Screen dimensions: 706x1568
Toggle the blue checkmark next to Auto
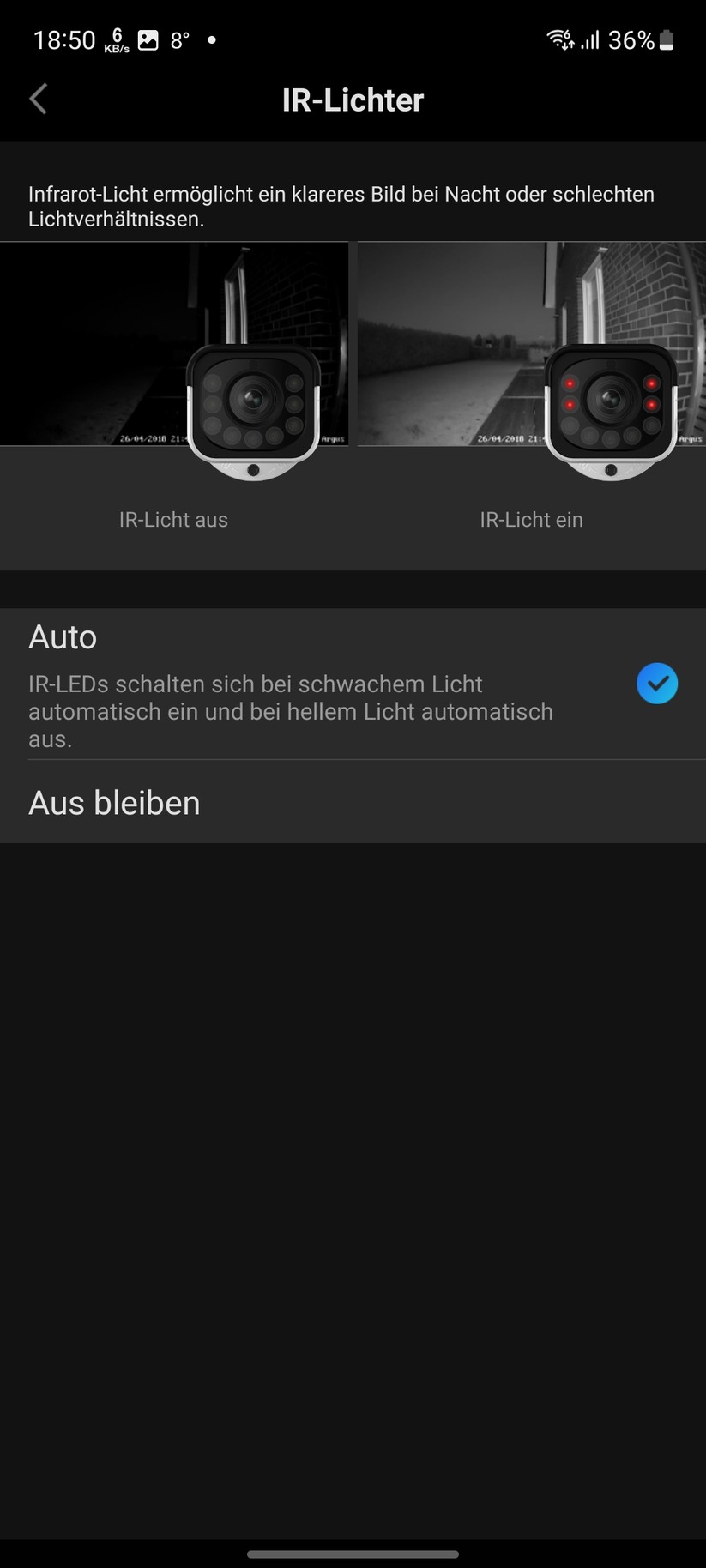(657, 683)
